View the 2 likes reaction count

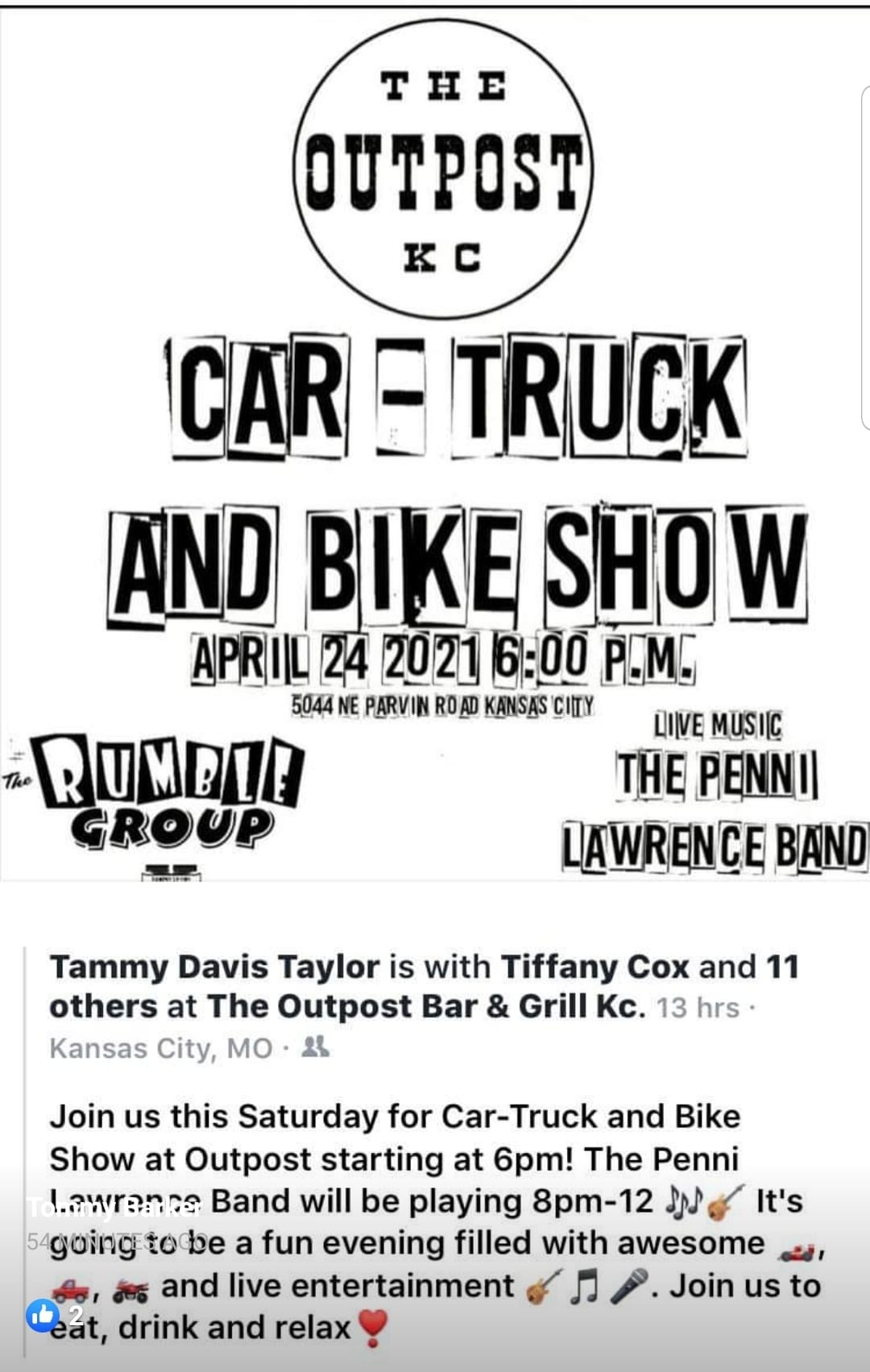[x=55, y=1315]
